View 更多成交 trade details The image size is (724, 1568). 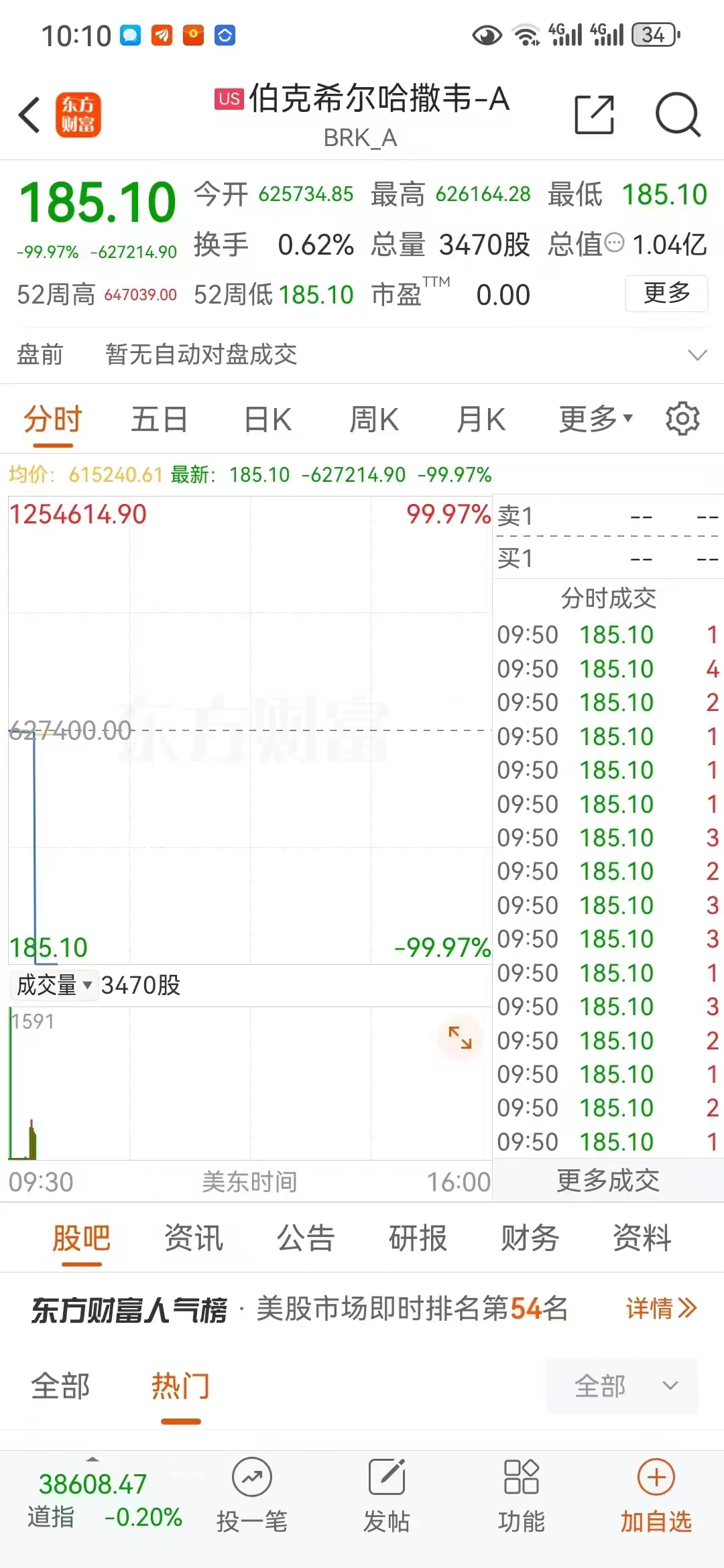(x=608, y=1181)
